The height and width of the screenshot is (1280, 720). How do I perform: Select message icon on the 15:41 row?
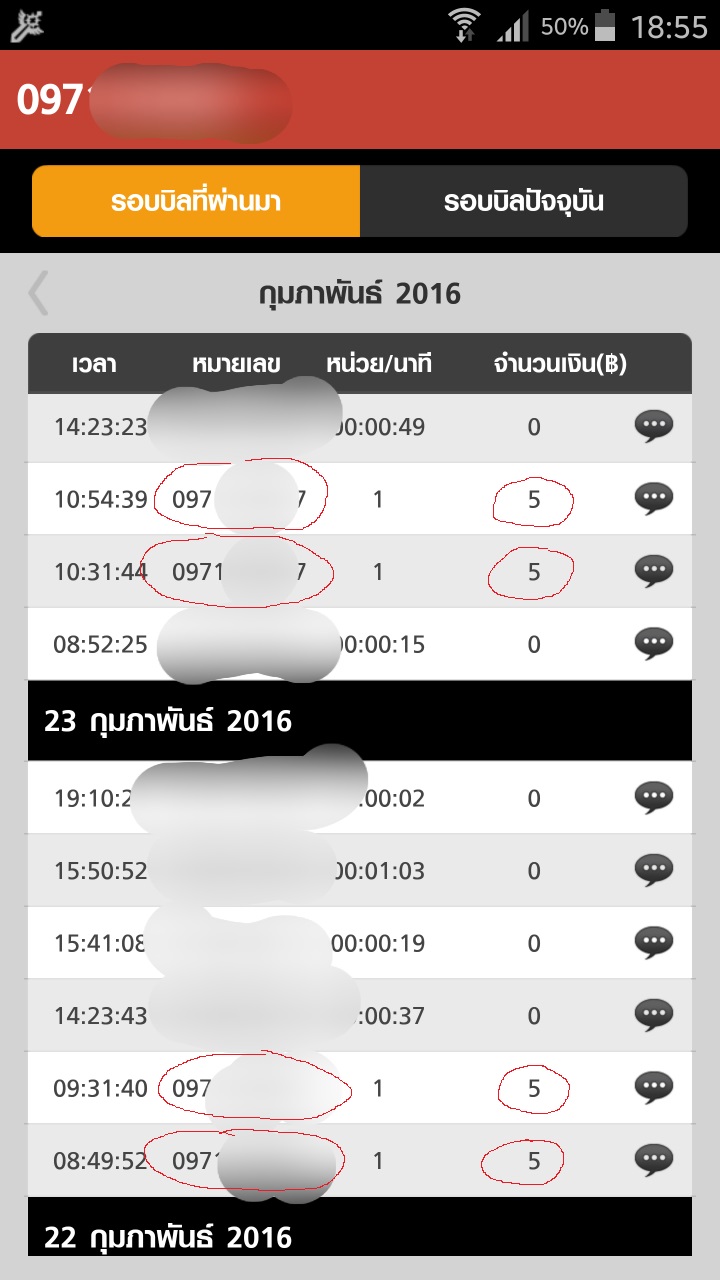click(654, 942)
